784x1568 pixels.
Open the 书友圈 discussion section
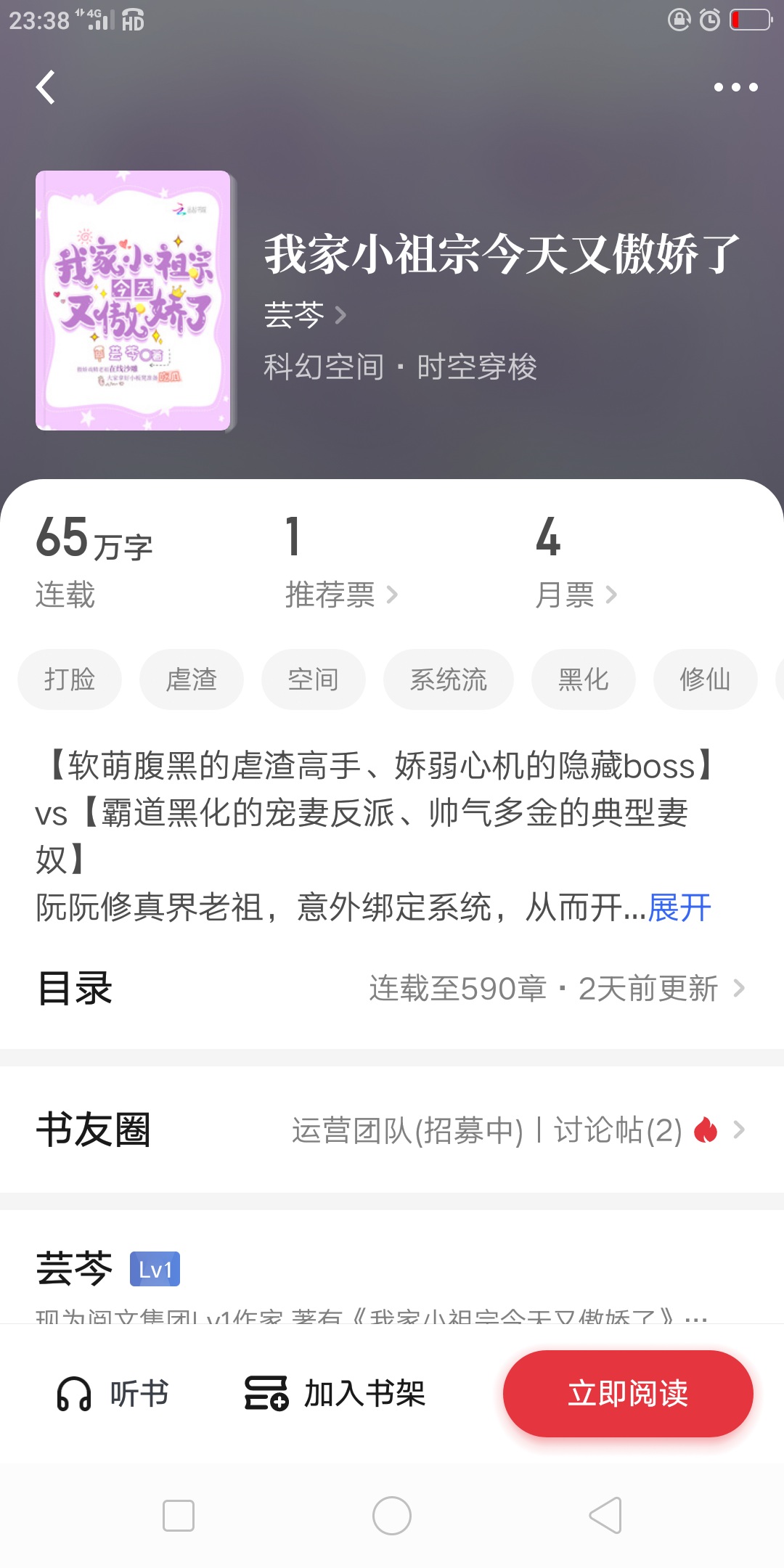(x=392, y=1130)
